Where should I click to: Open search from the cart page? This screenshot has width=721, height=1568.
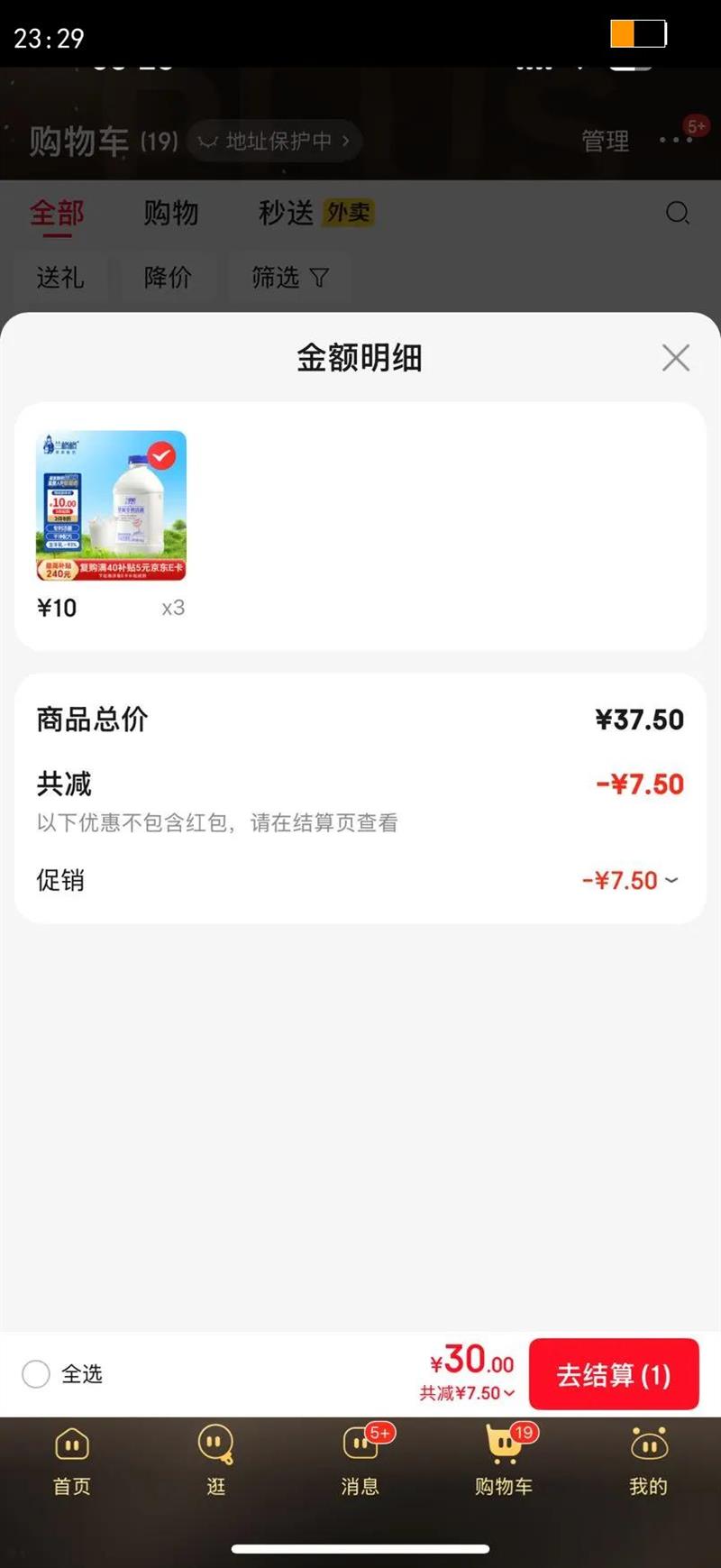tap(678, 214)
